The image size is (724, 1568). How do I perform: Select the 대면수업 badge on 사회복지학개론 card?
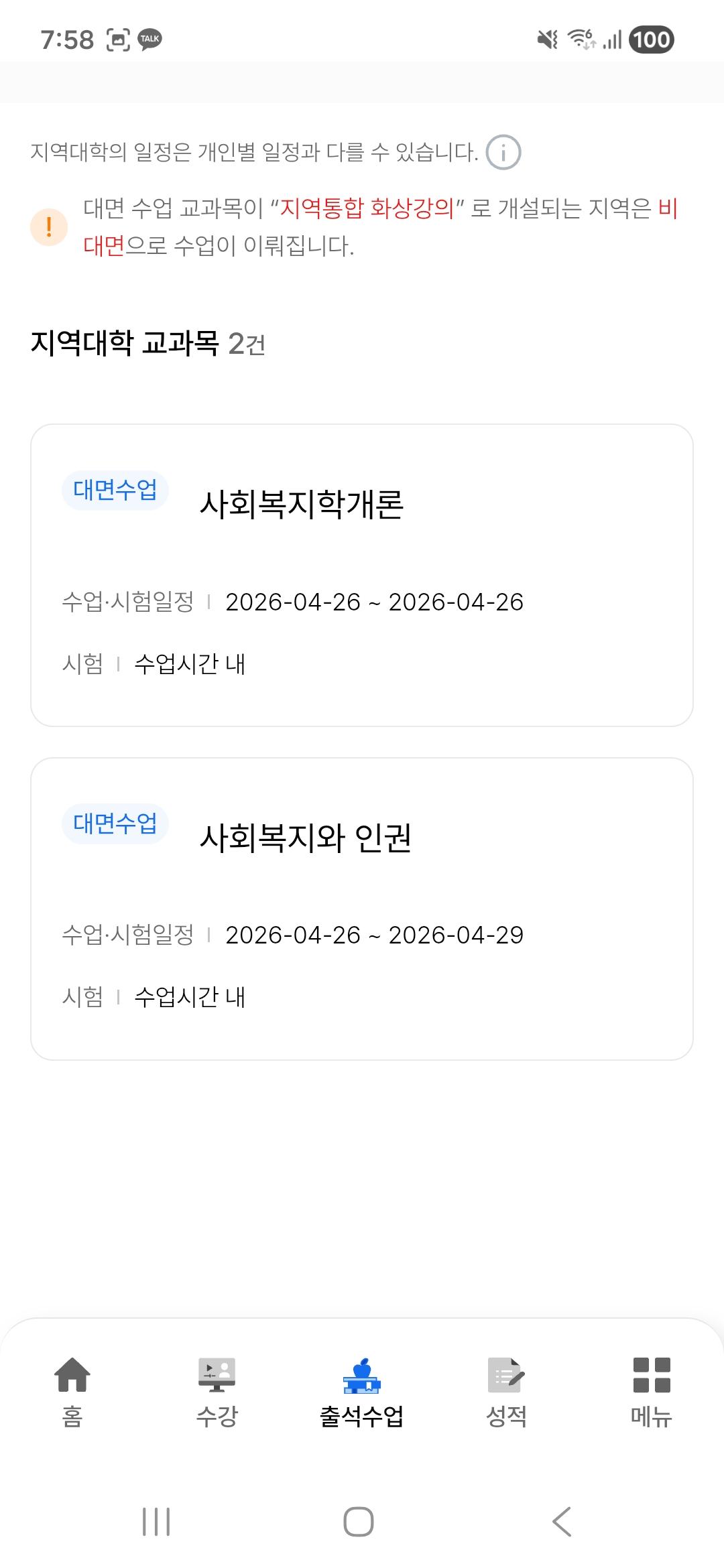(x=115, y=491)
